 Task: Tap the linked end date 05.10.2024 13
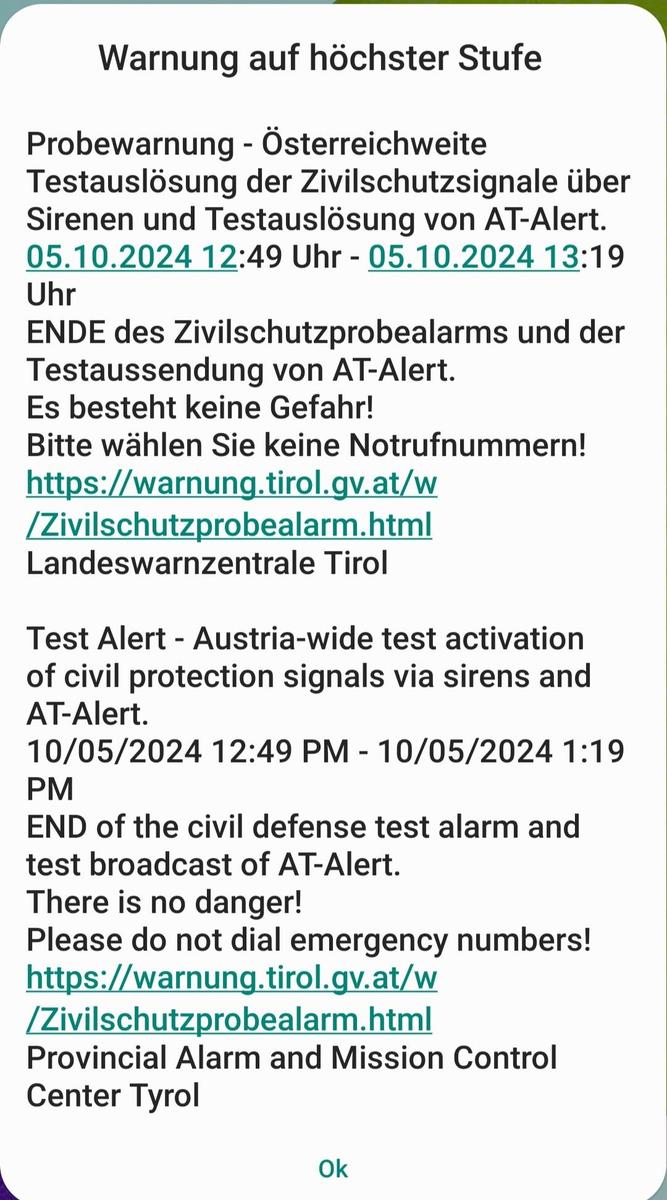(473, 257)
